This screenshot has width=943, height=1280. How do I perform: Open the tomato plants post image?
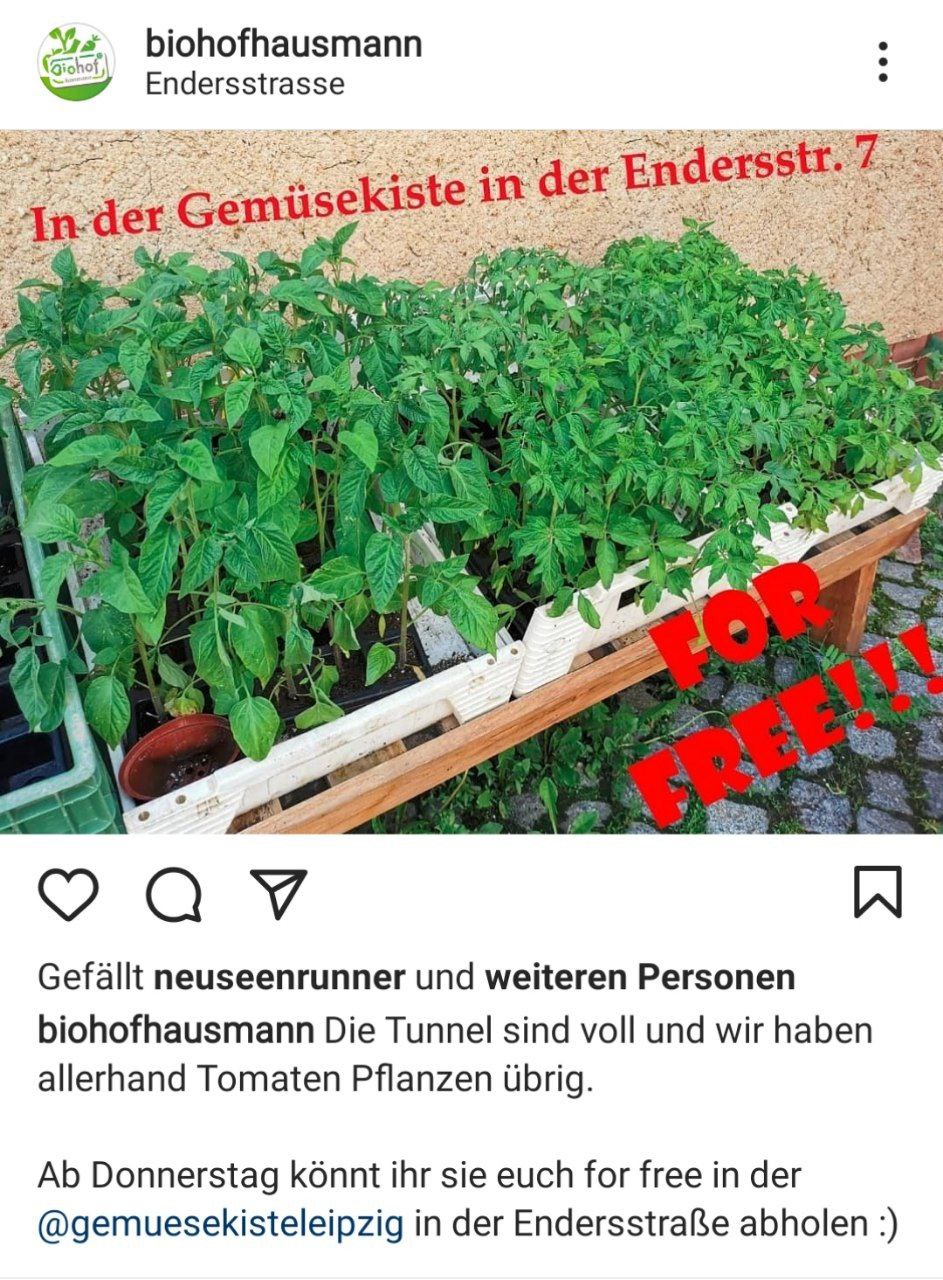coord(471,480)
